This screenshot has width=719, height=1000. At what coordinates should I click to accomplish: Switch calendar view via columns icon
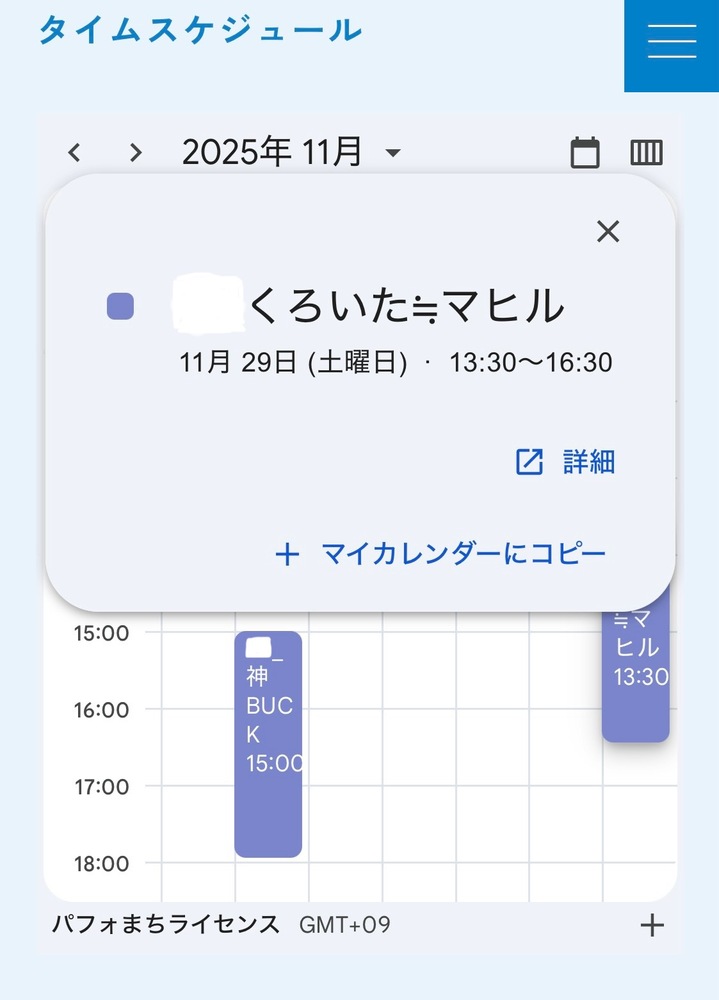[x=646, y=153]
